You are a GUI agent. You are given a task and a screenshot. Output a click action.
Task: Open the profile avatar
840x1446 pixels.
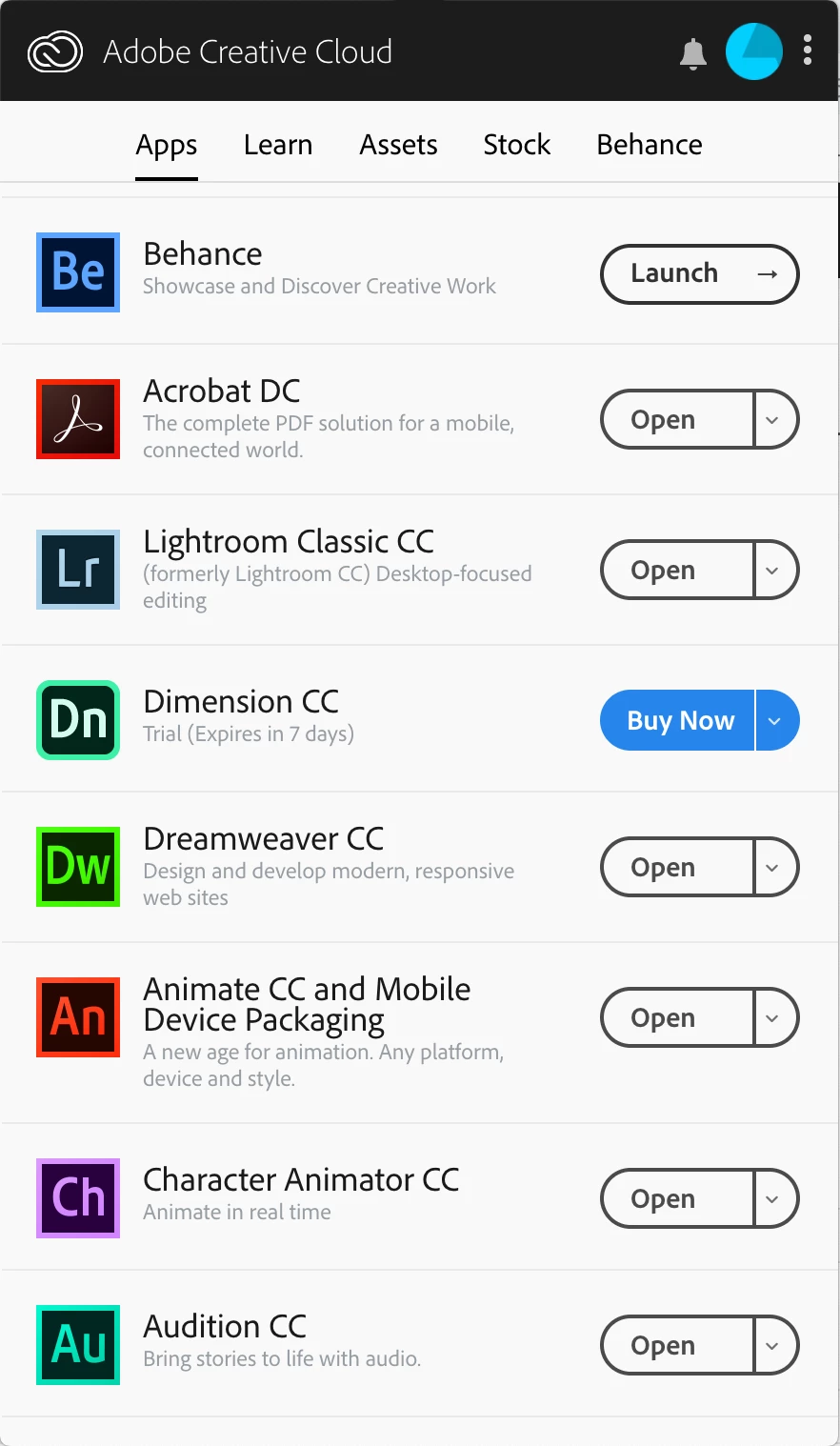tap(753, 51)
